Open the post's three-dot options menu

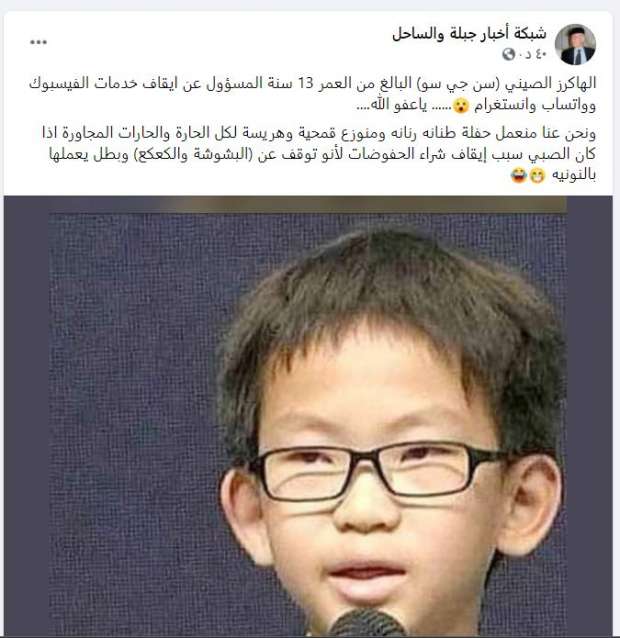tap(39, 43)
